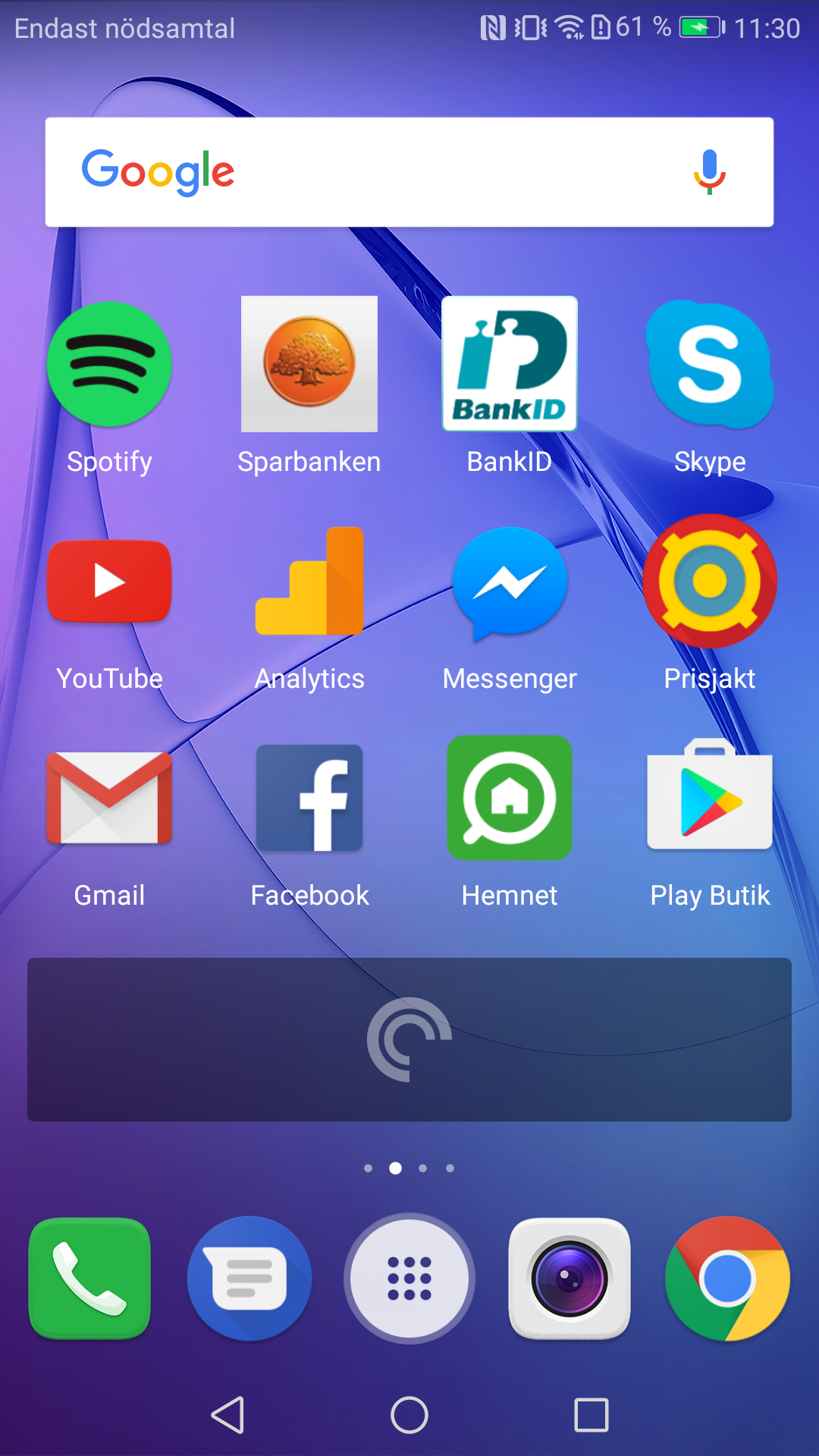Open the Chrome browser
The width and height of the screenshot is (819, 1456).
pos(728,1279)
